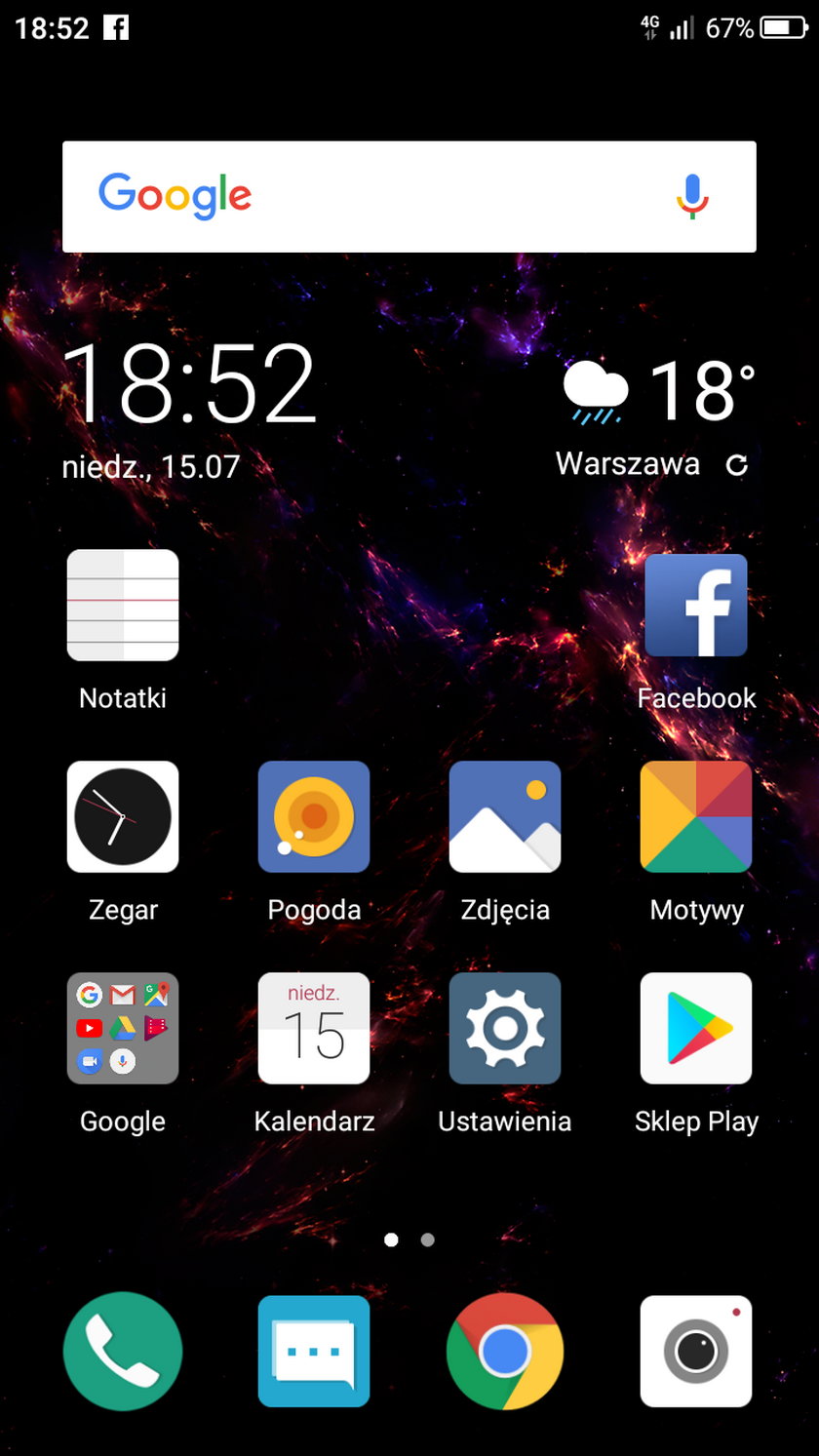Launch the Facebook app
Image resolution: width=819 pixels, height=1456 pixels.
[696, 606]
